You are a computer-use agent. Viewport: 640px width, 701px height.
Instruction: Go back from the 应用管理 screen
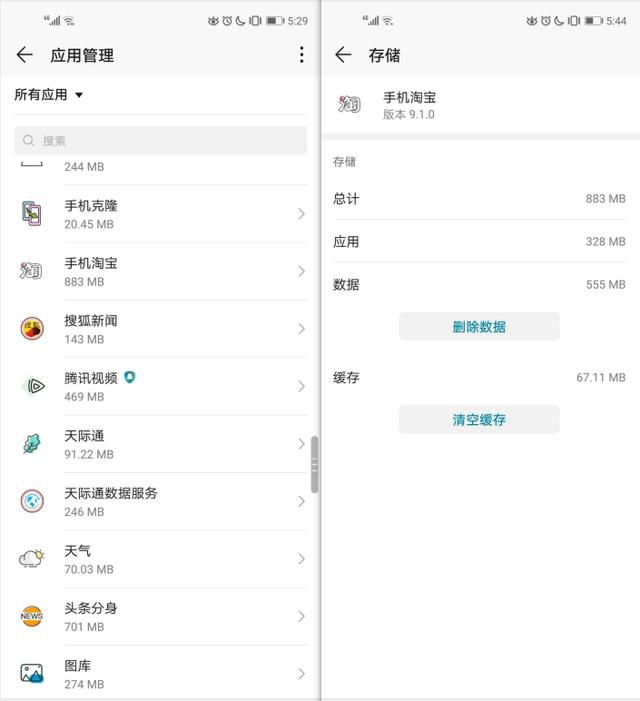[25, 56]
